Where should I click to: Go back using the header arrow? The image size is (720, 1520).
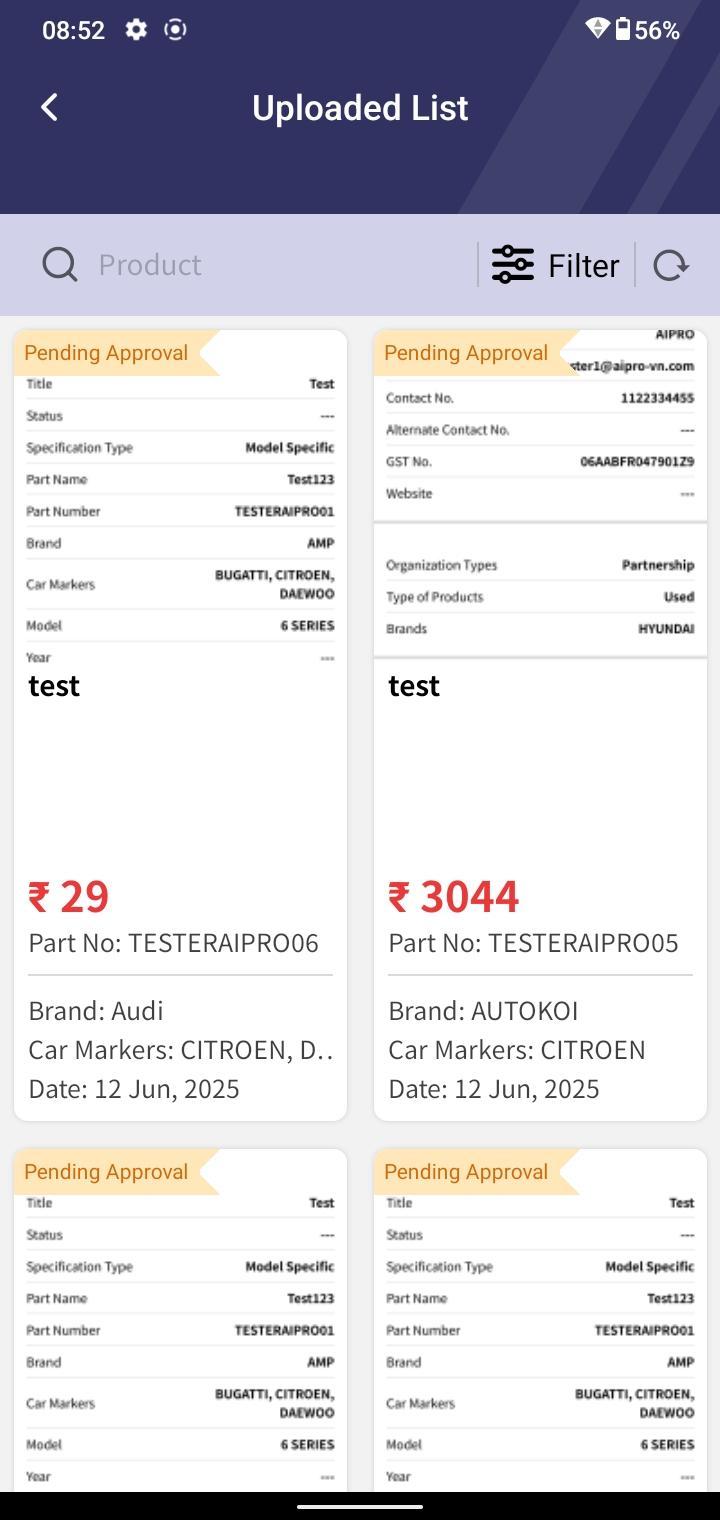coord(49,107)
